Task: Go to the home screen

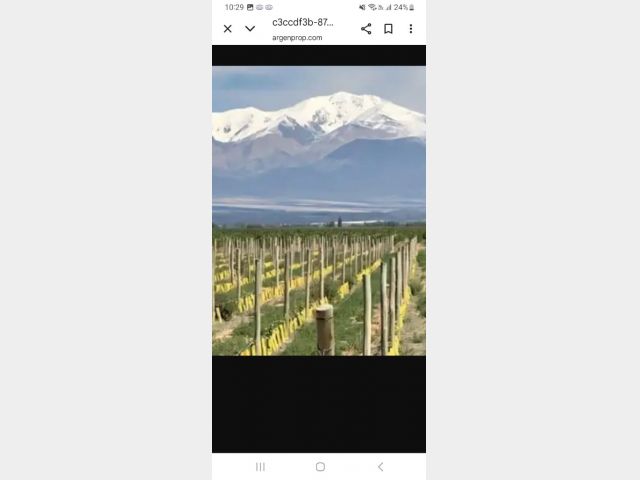Action: coord(320,467)
